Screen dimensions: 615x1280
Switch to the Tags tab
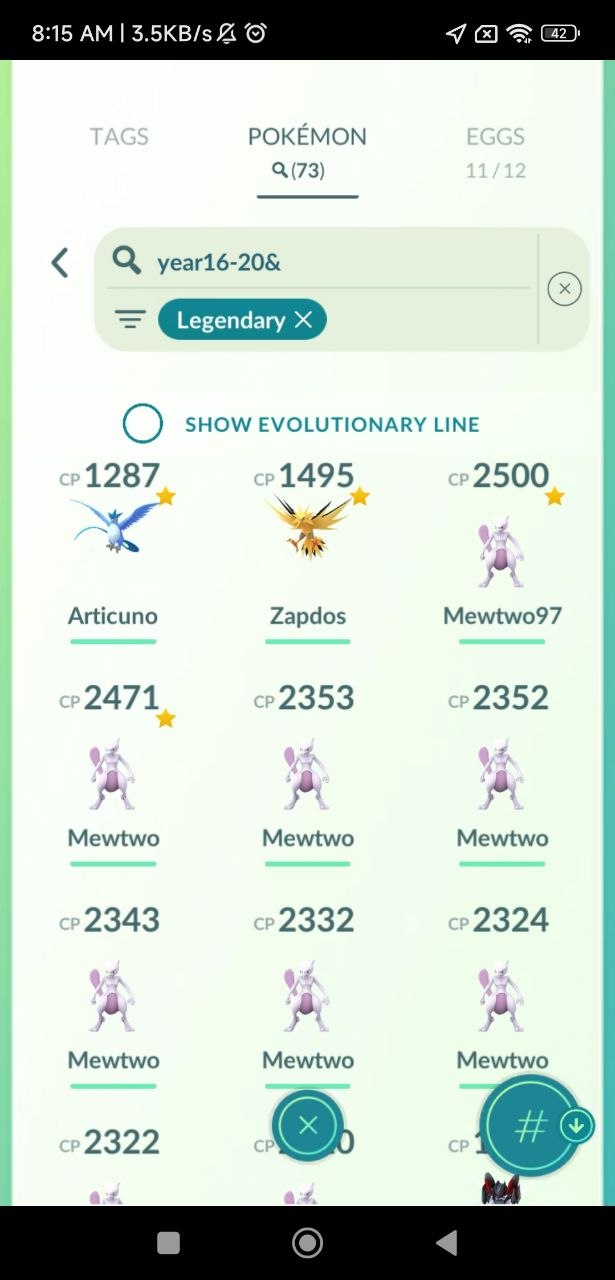click(x=119, y=137)
